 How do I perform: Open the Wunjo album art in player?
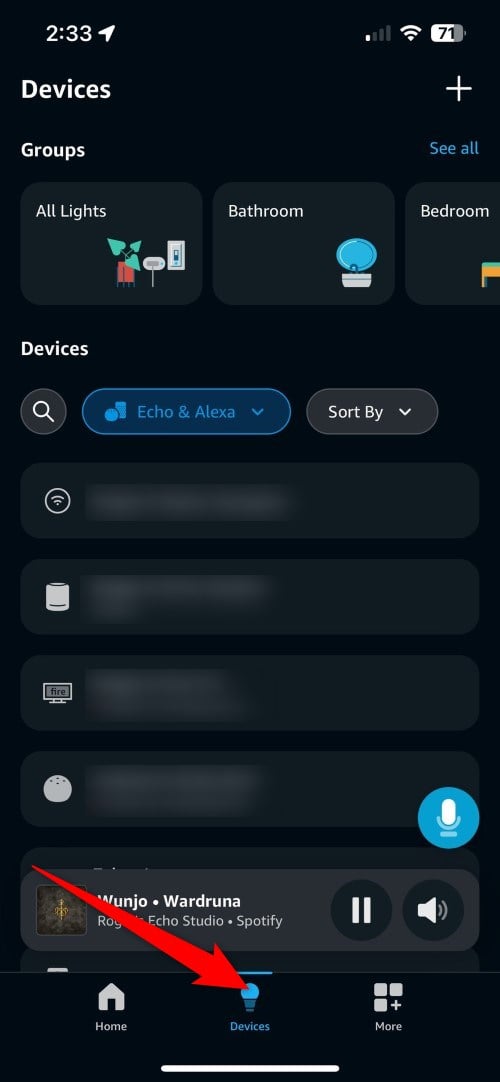(61, 910)
